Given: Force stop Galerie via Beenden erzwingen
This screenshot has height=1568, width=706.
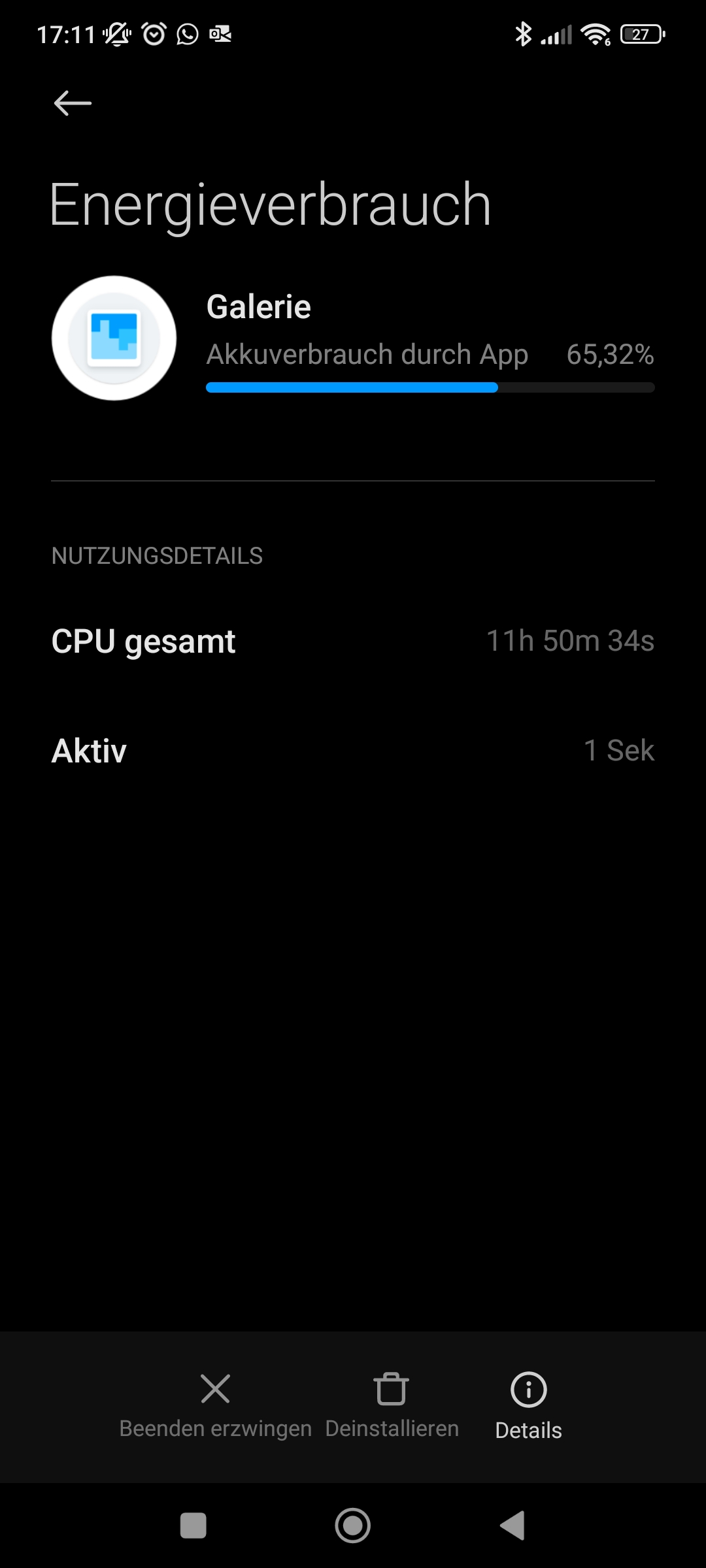Looking at the screenshot, I should (215, 1403).
